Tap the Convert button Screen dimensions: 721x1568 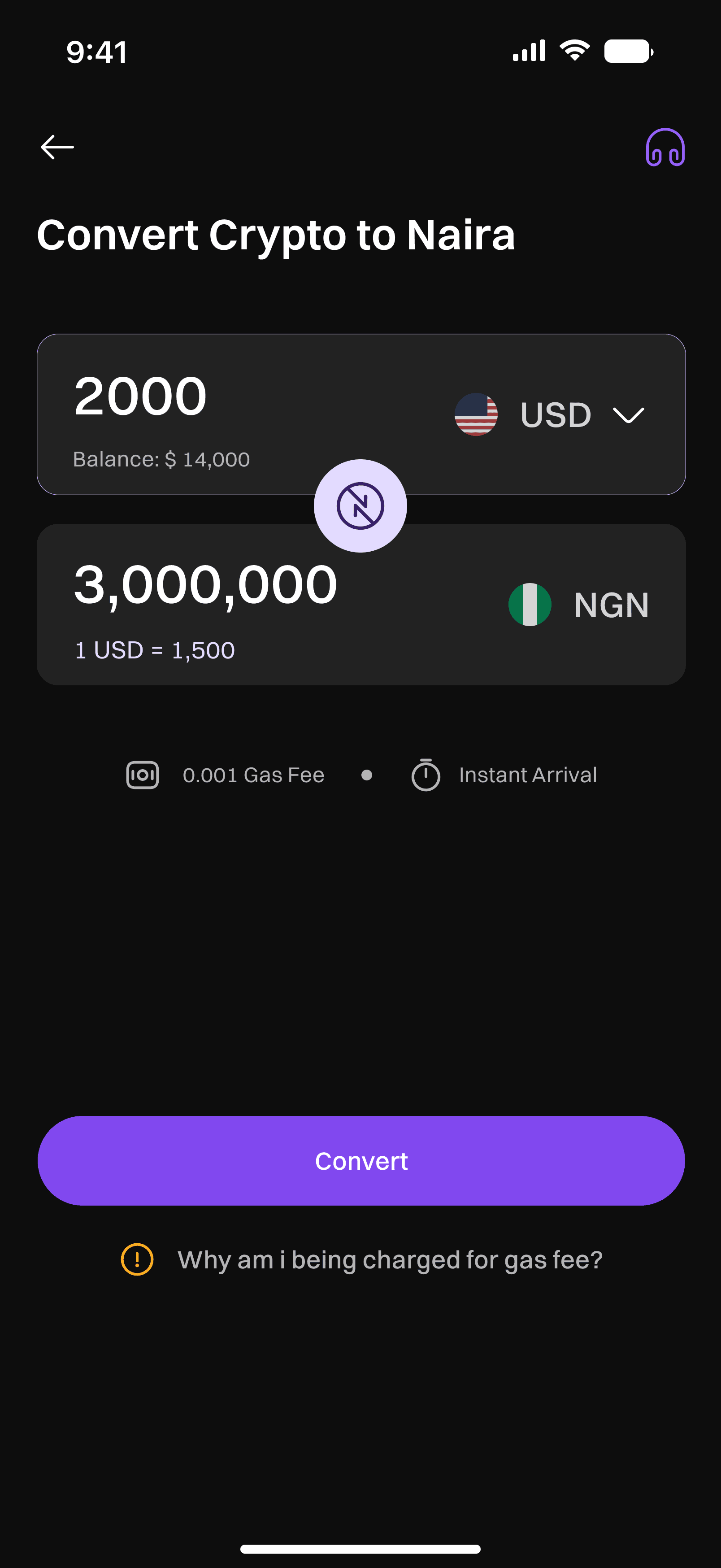pyautogui.click(x=361, y=1161)
